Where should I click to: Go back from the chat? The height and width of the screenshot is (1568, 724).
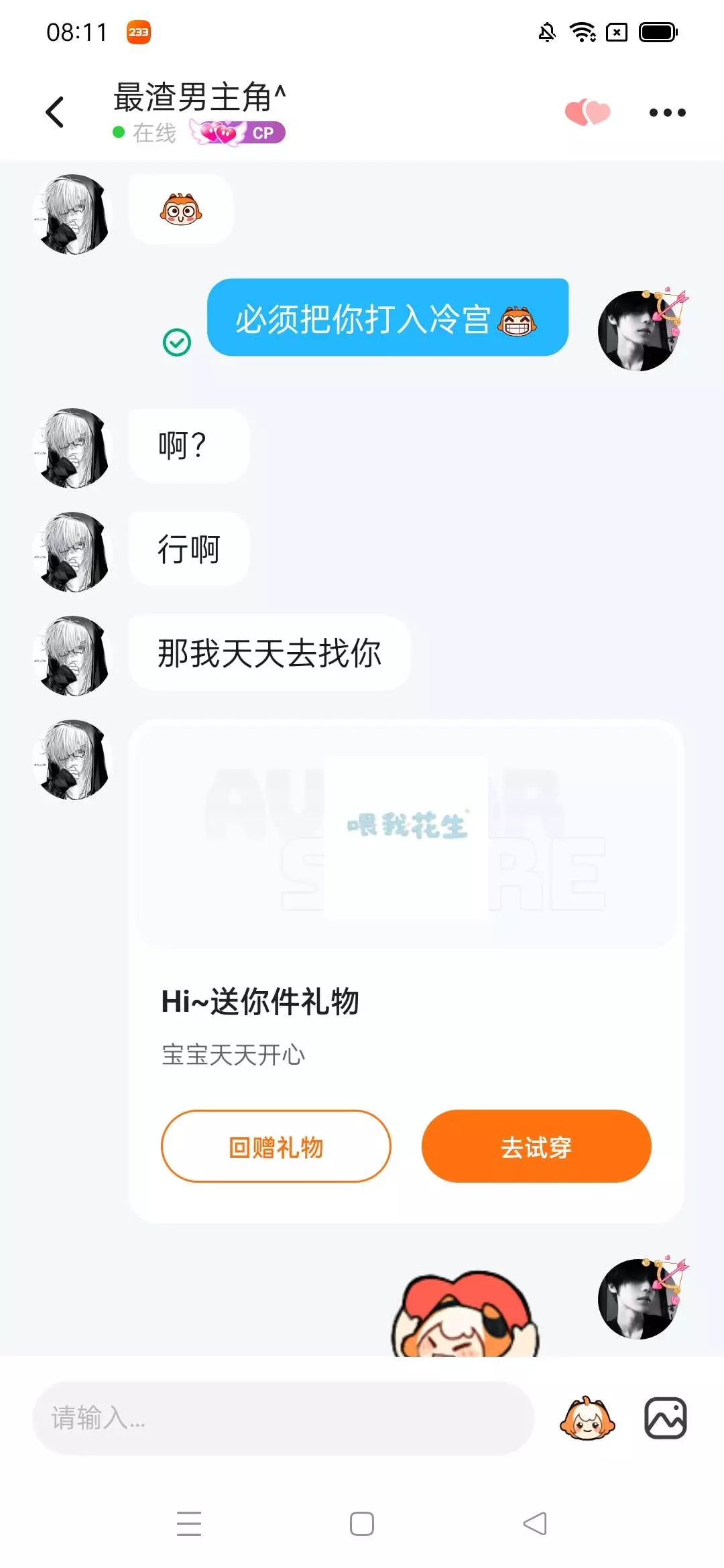click(55, 112)
